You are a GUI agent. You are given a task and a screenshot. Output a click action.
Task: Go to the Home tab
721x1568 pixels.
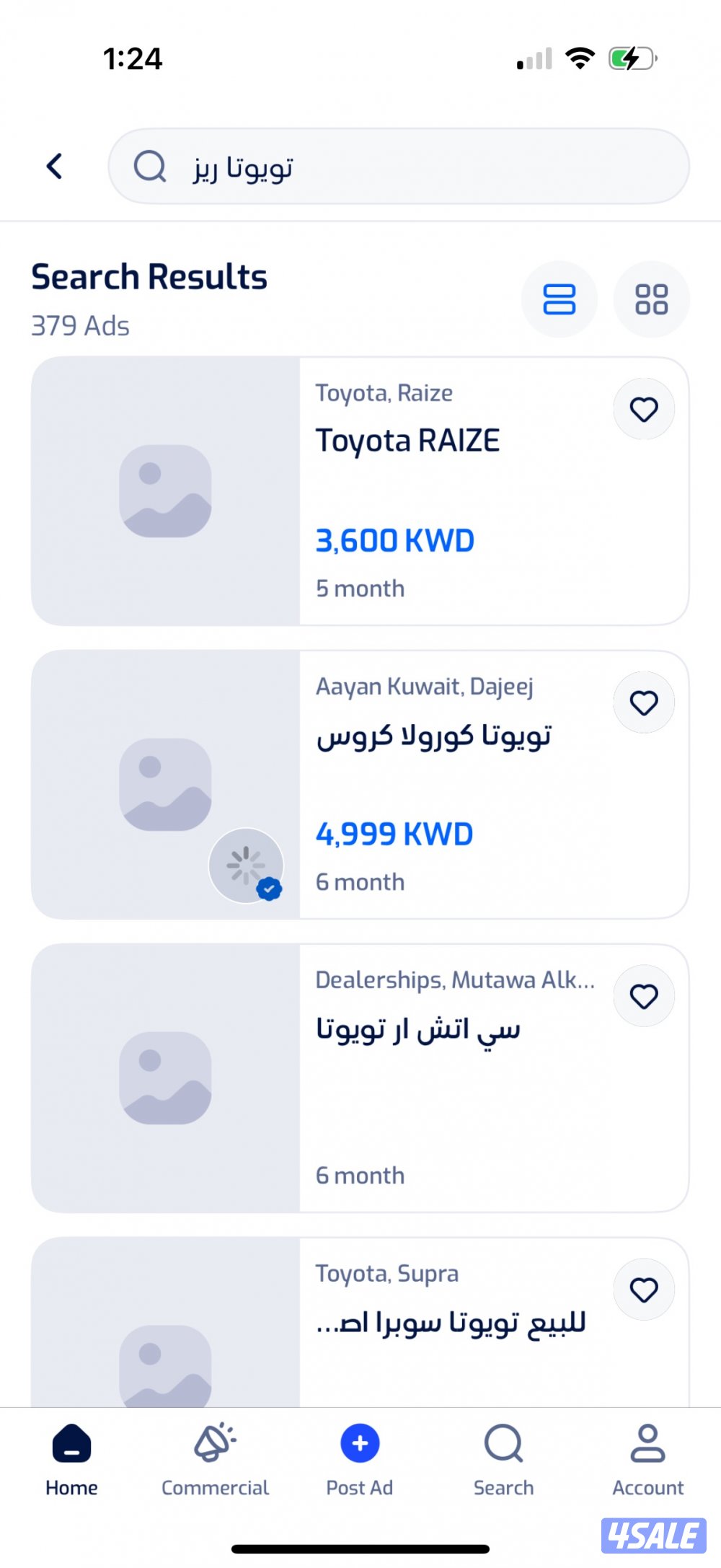click(71, 1458)
